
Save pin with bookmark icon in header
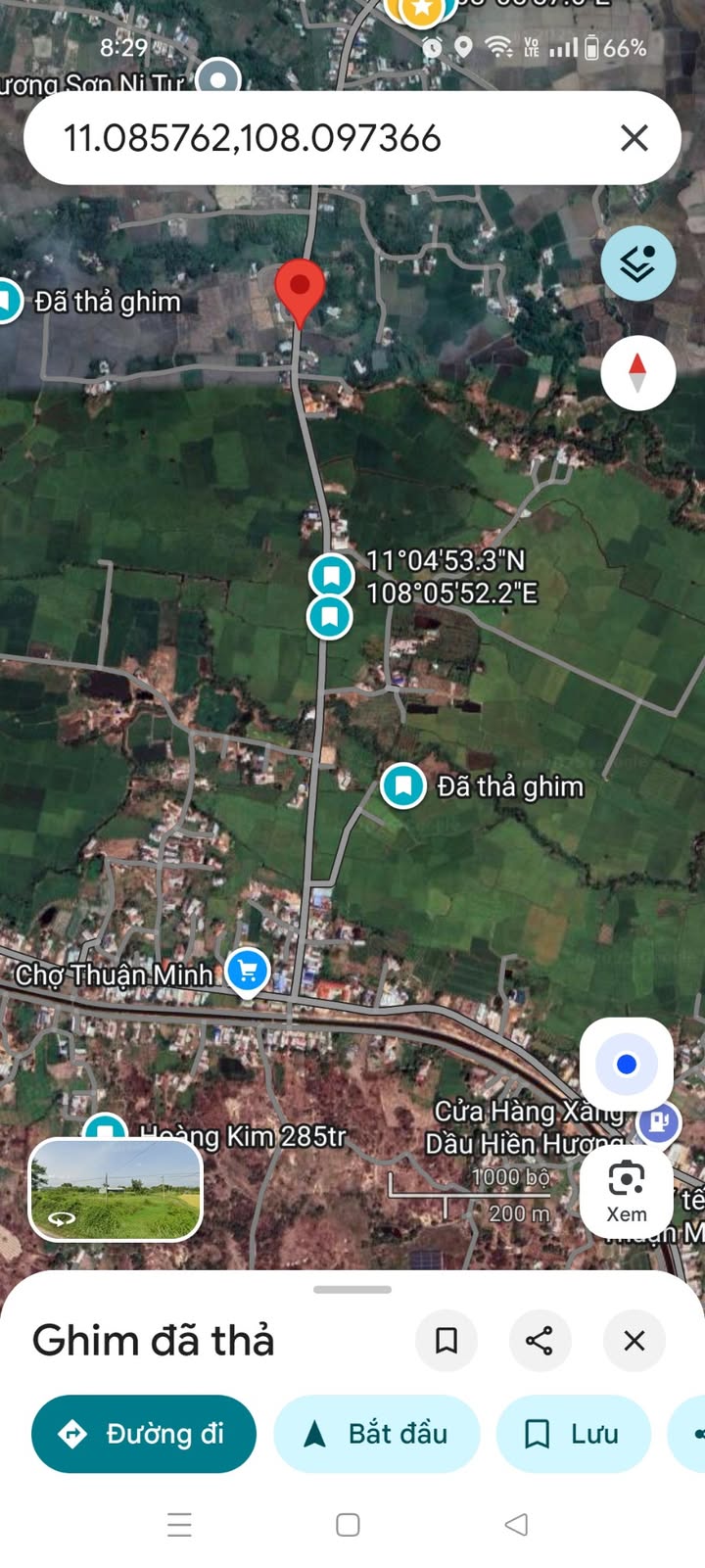click(446, 1340)
